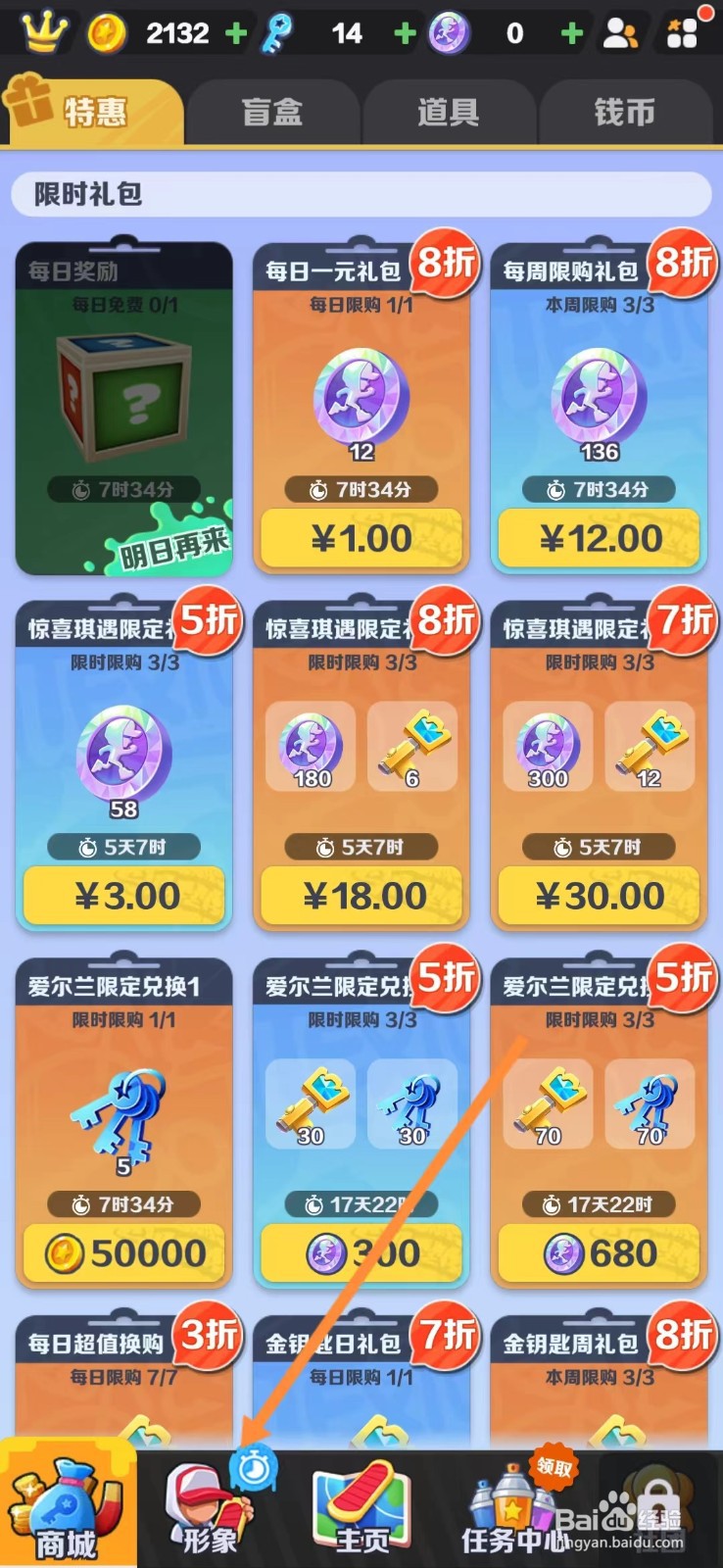Tap the 50000 coin exchange button
The image size is (723, 1568).
(123, 1253)
